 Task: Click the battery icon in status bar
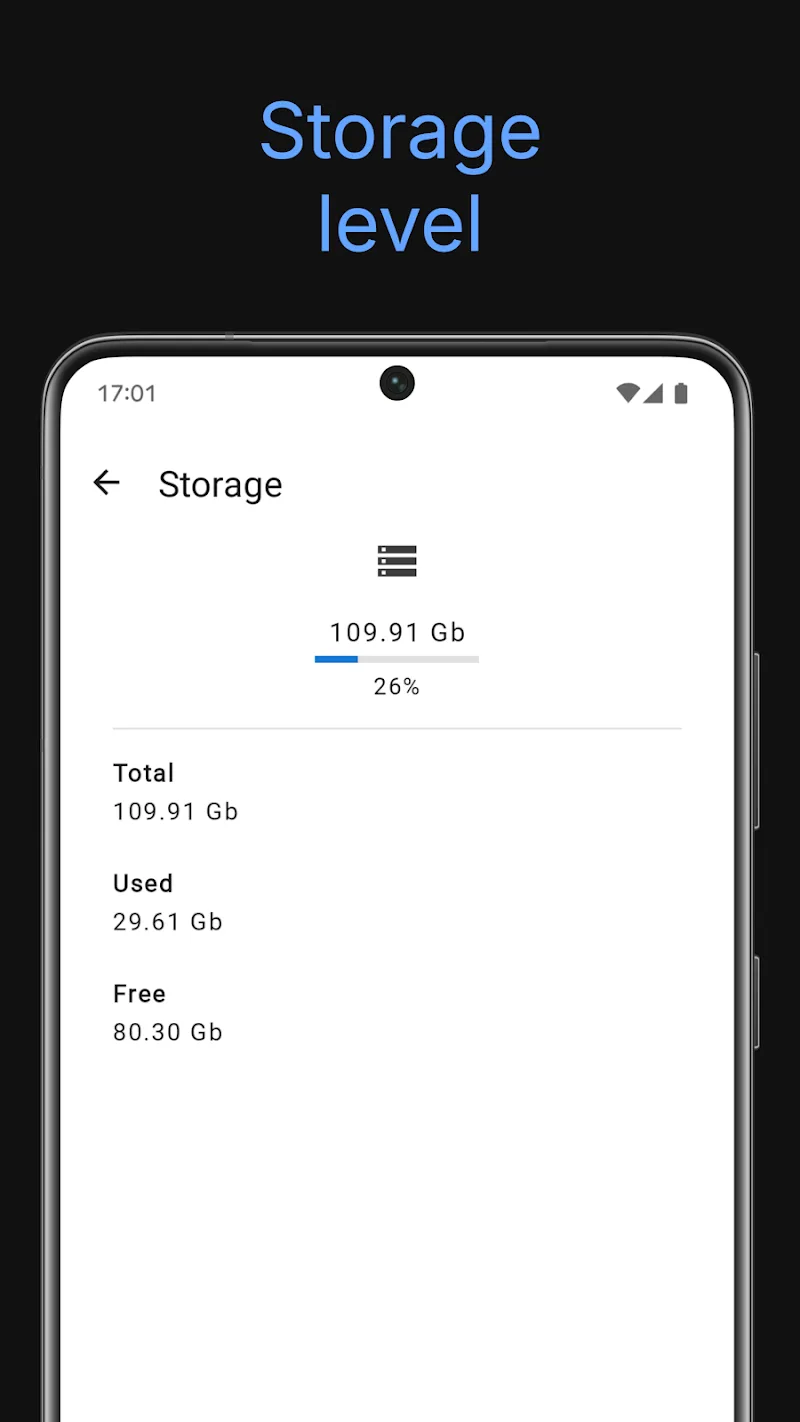point(680,394)
